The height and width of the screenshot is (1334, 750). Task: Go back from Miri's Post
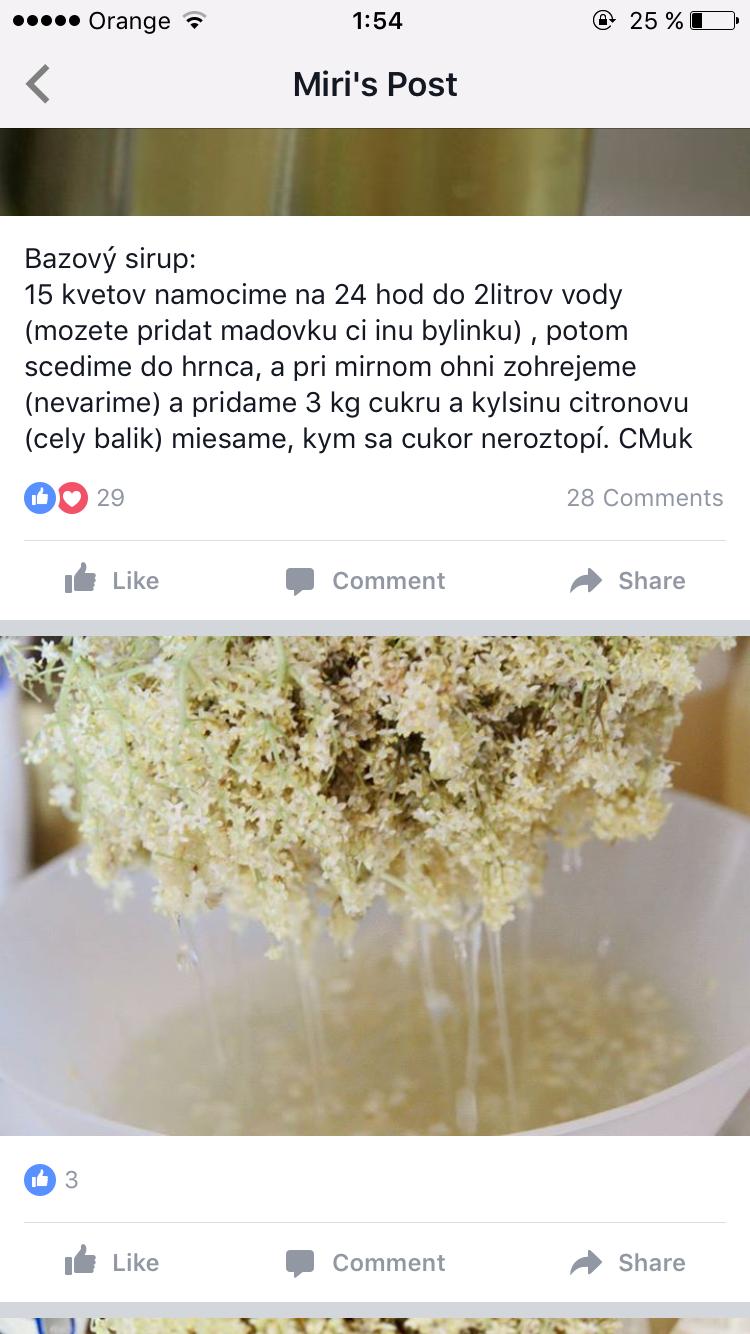point(38,84)
